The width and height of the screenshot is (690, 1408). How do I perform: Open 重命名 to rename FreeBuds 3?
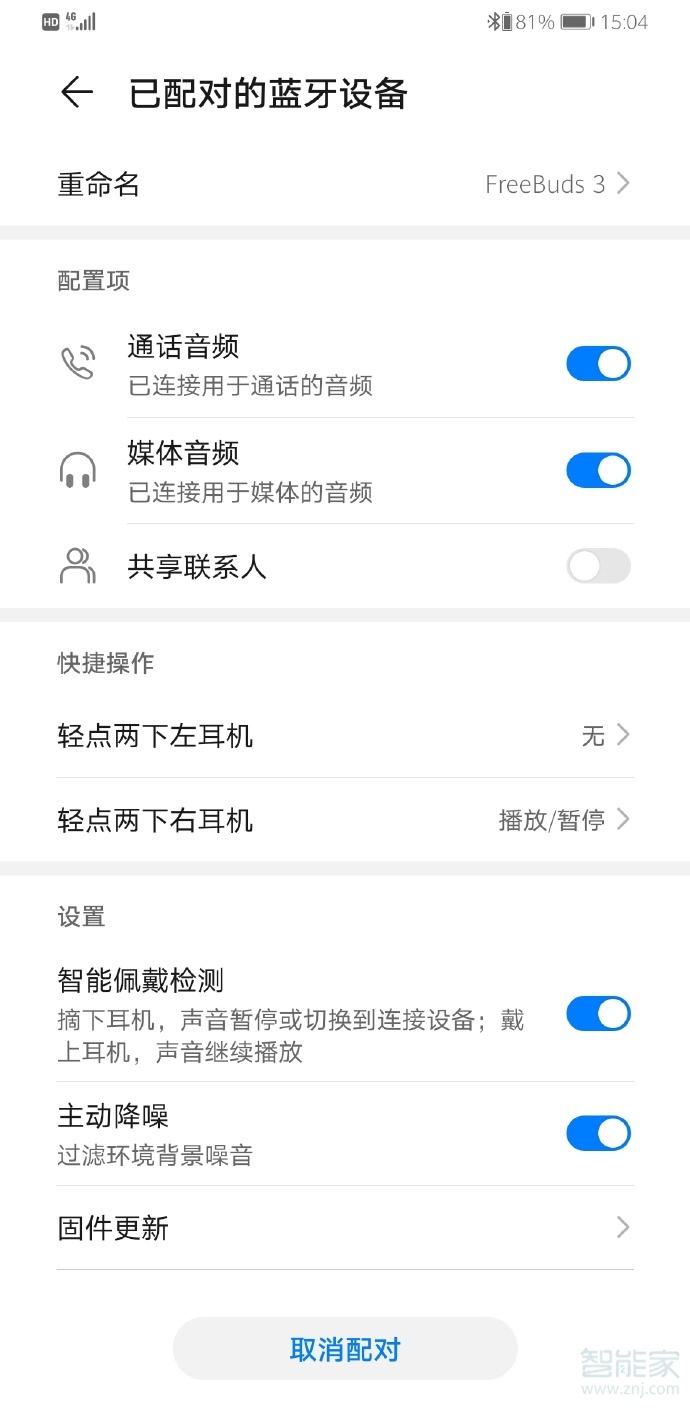[345, 184]
